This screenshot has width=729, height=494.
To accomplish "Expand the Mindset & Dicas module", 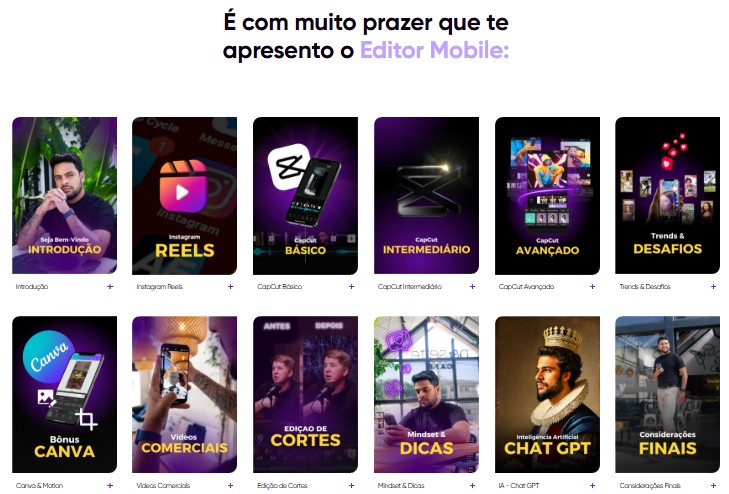I will (x=472, y=486).
